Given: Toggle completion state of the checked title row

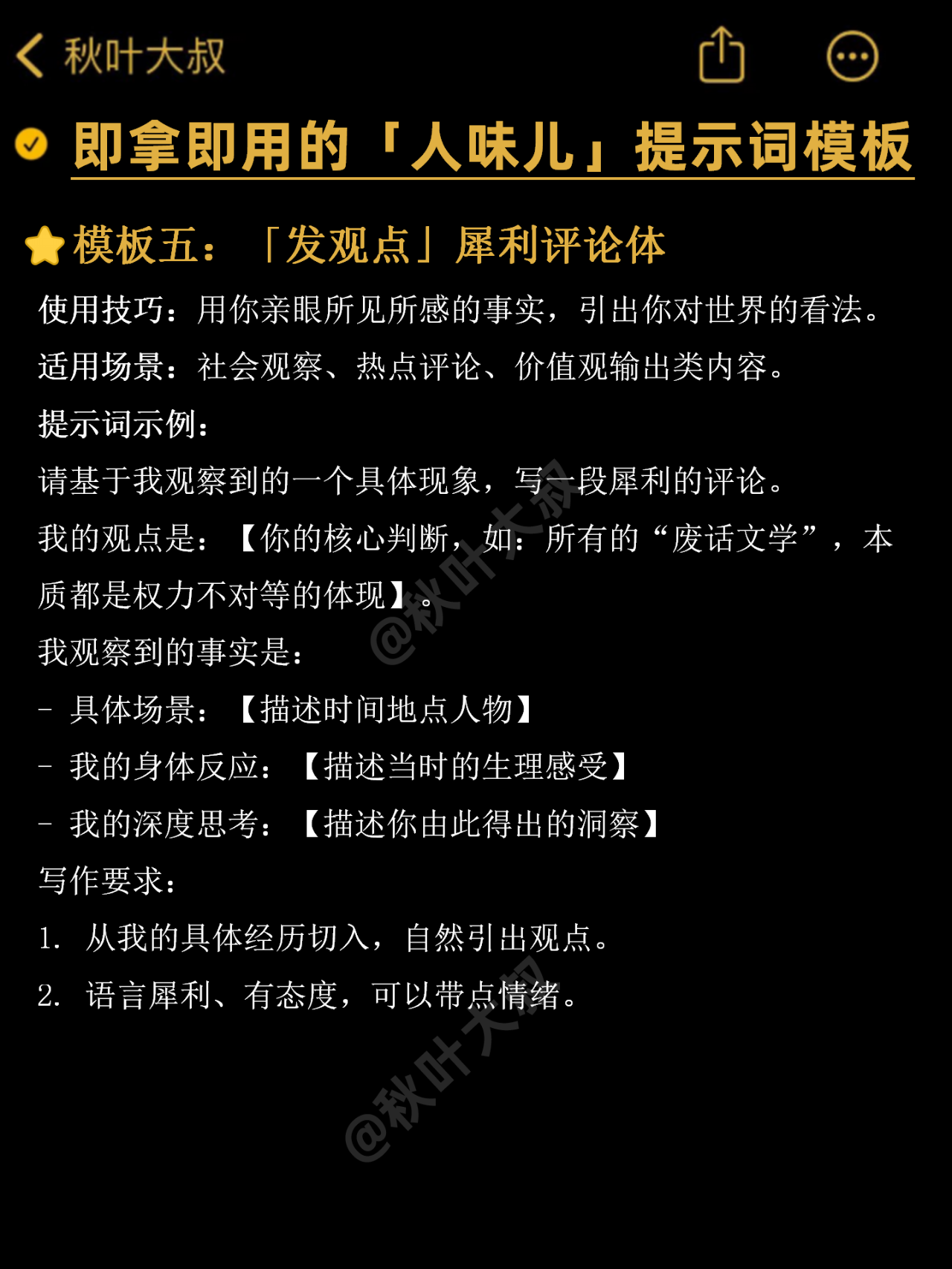Looking at the screenshot, I should pyautogui.click(x=30, y=144).
